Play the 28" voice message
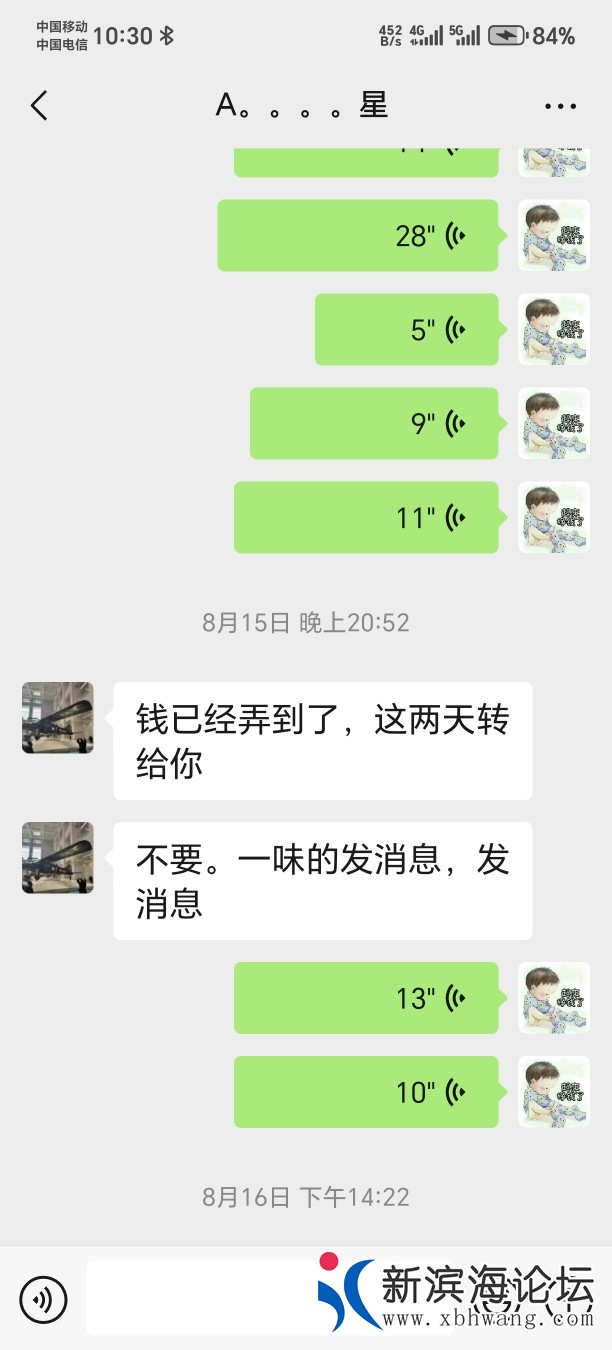Screen dimensions: 612x1350 (358, 236)
